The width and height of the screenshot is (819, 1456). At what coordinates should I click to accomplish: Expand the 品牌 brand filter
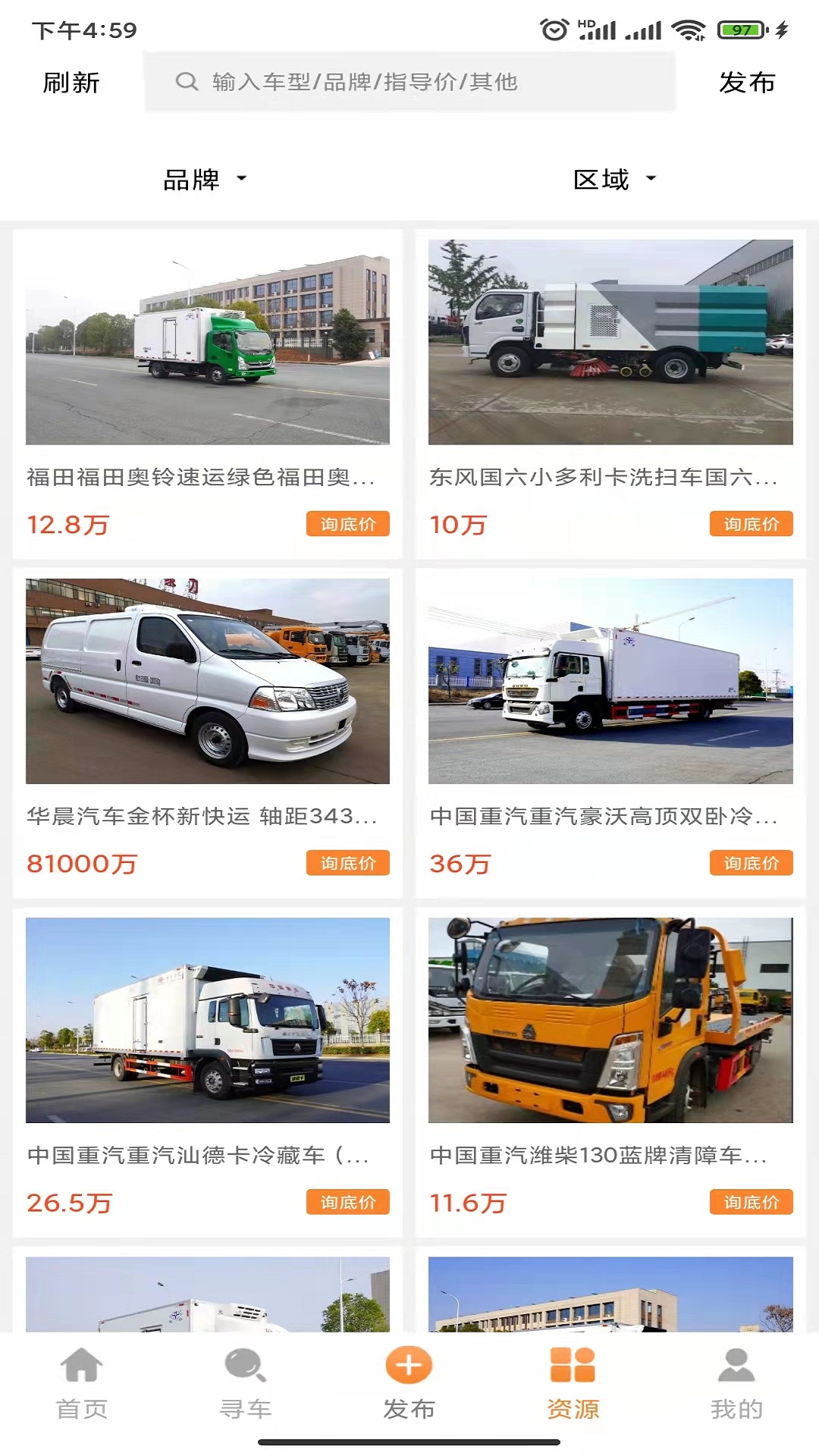coord(205,180)
